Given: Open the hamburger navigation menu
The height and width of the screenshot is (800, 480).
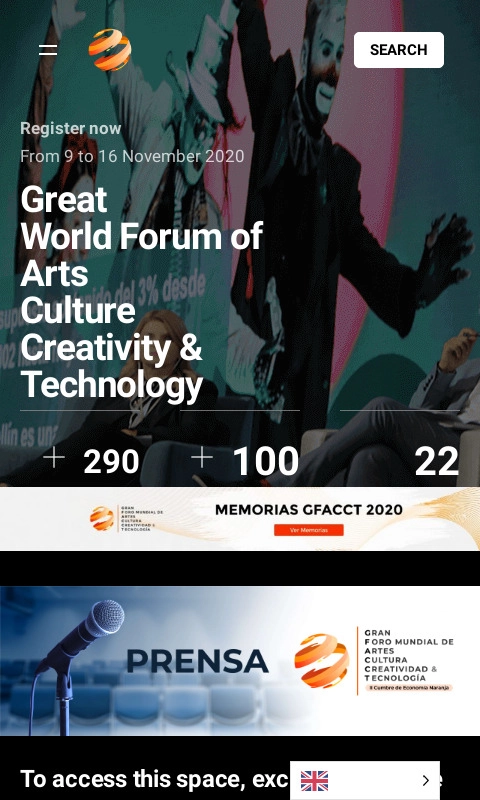Looking at the screenshot, I should [48, 49].
